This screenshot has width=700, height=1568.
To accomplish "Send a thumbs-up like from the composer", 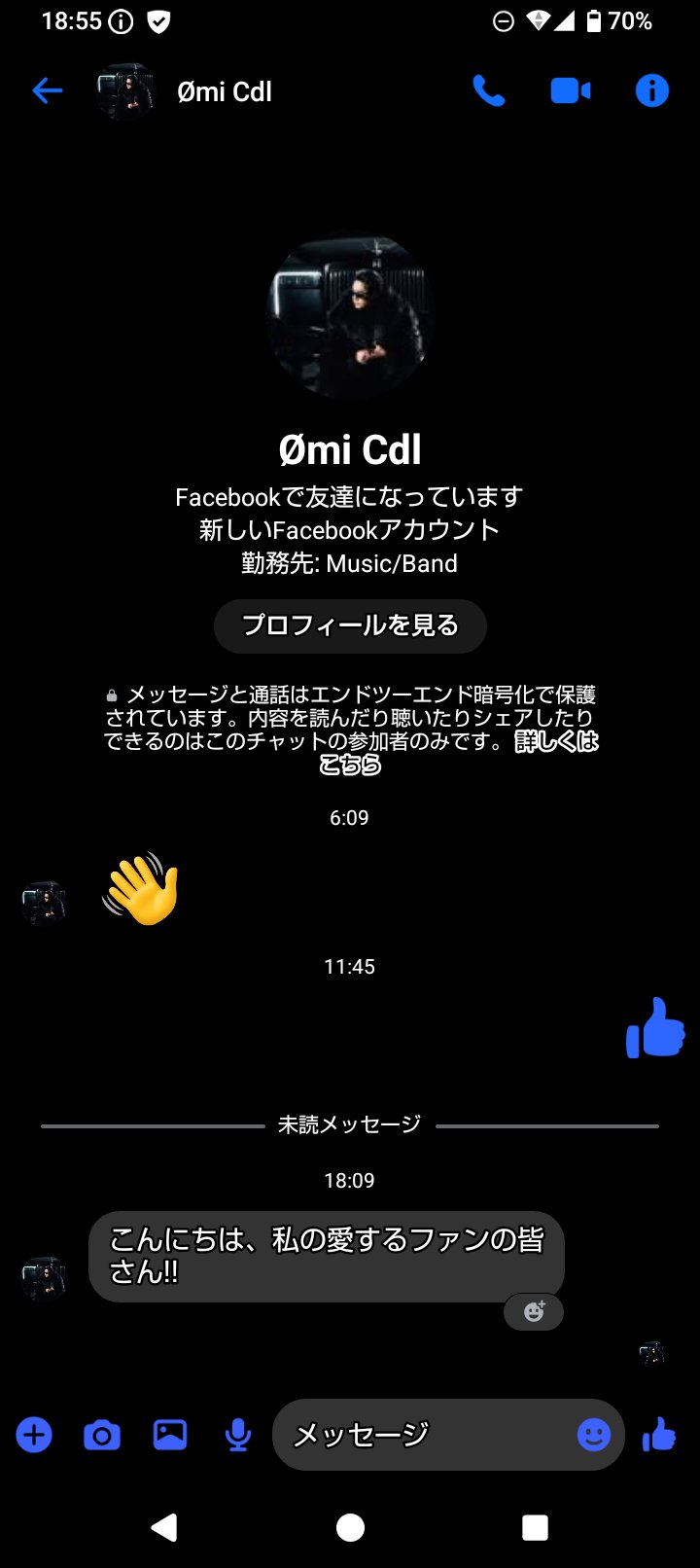I will [x=659, y=1435].
